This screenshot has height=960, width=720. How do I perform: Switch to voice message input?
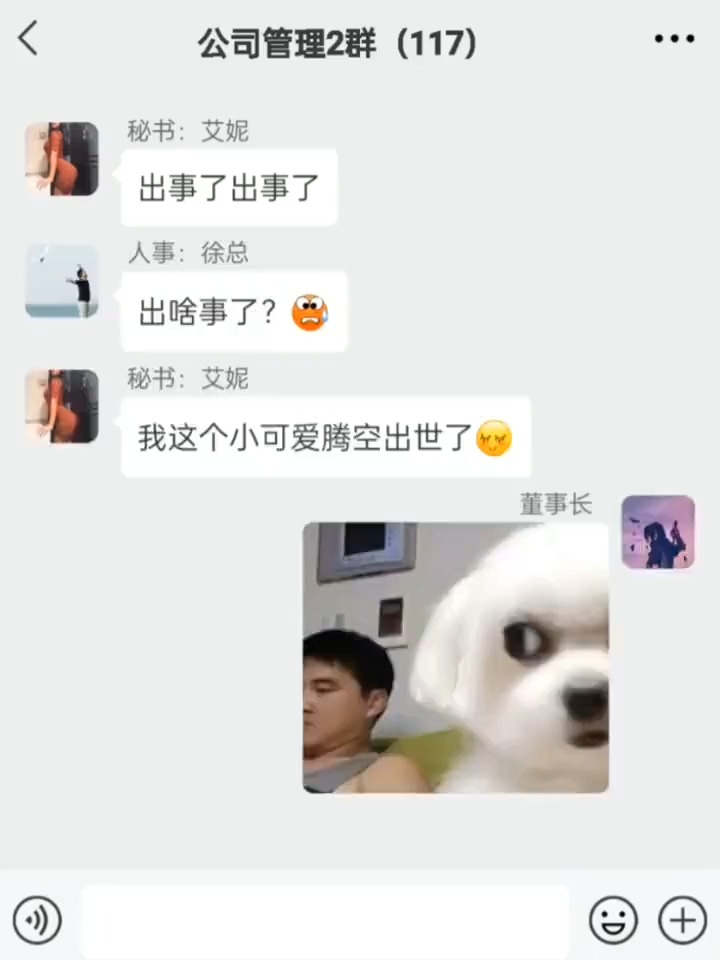pyautogui.click(x=37, y=918)
